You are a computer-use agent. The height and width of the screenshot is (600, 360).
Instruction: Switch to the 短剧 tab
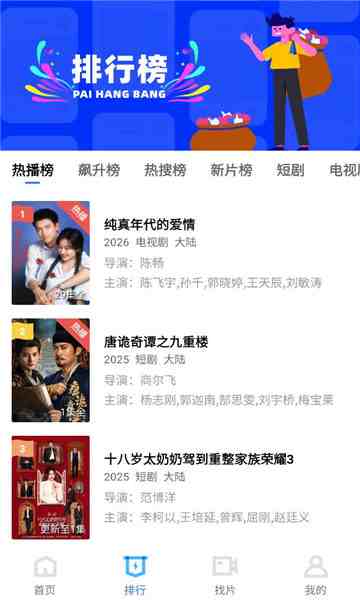[x=290, y=170]
